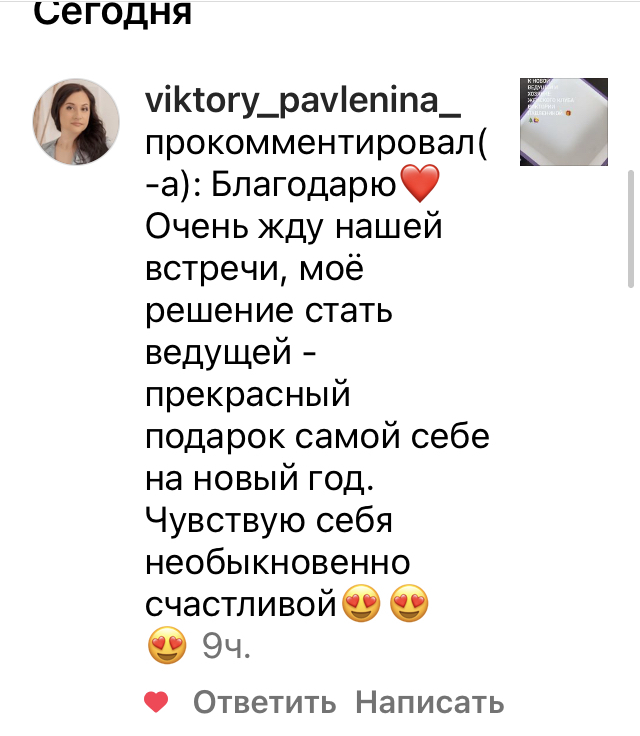
Task: Tap the red heart under the comment
Action: (156, 702)
